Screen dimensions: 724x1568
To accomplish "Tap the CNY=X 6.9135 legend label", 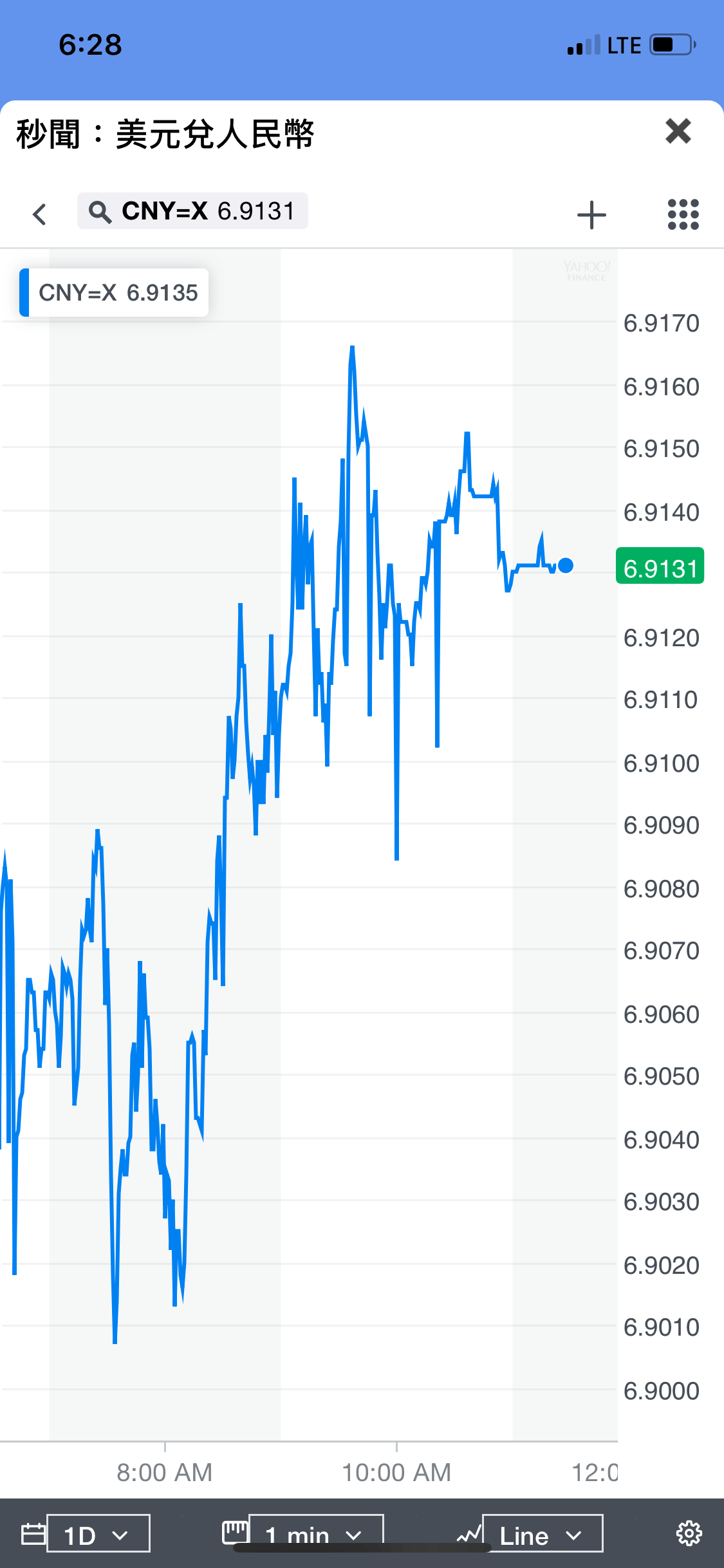I will [115, 293].
